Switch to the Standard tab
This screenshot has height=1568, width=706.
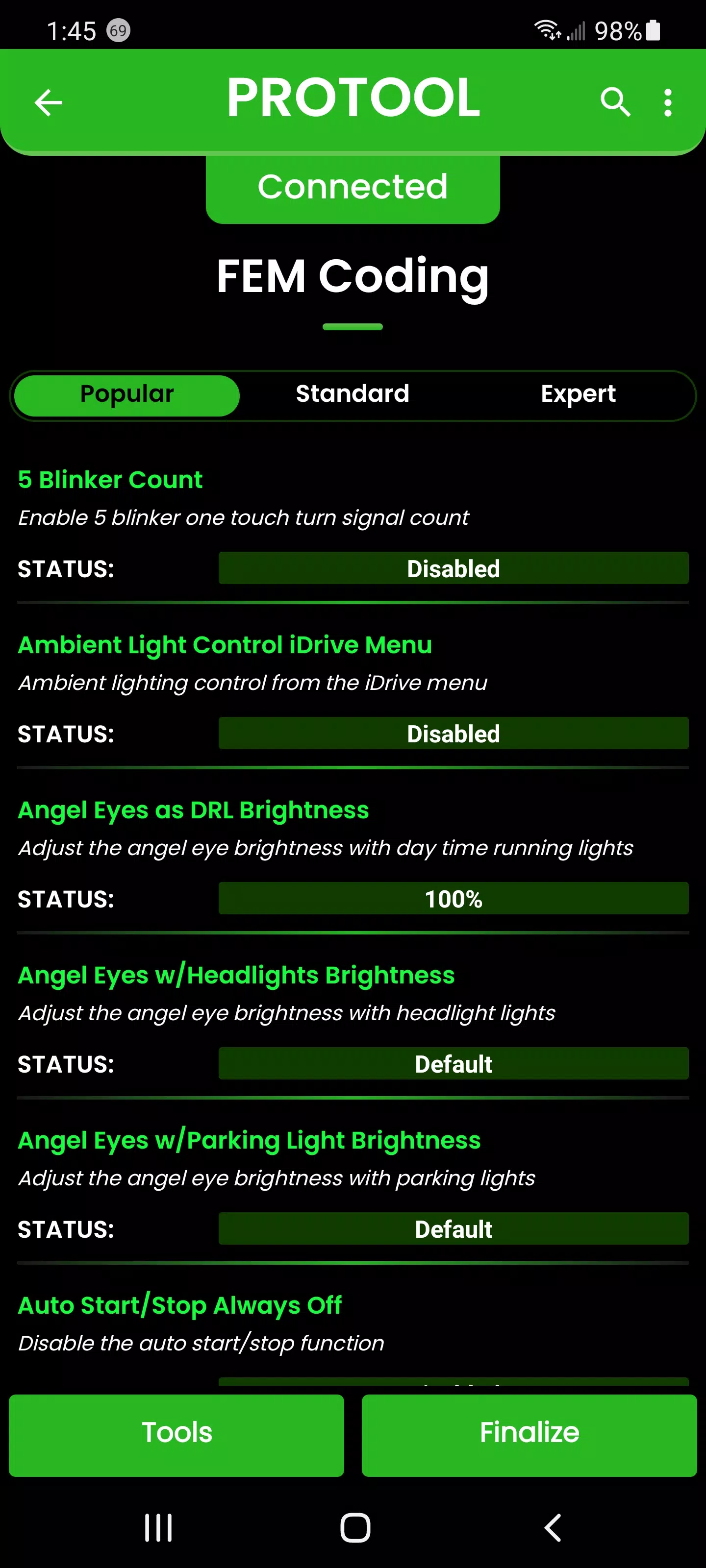[352, 394]
